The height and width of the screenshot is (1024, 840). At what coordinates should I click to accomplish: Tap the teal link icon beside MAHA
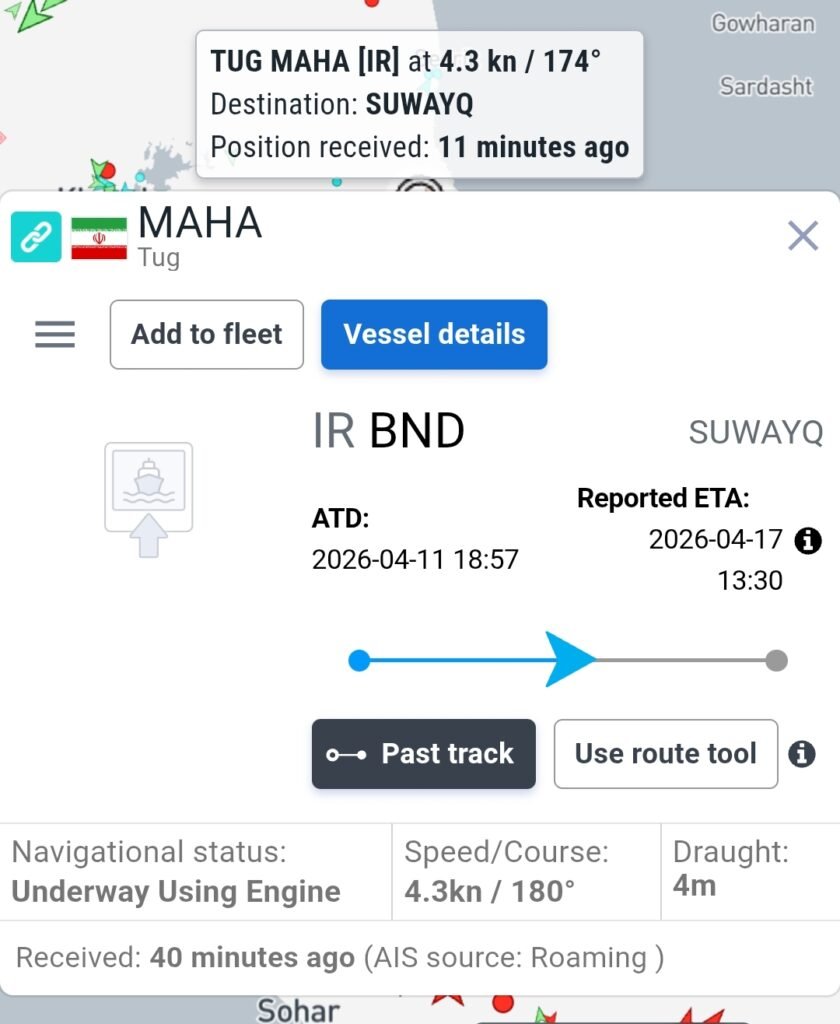(35, 237)
